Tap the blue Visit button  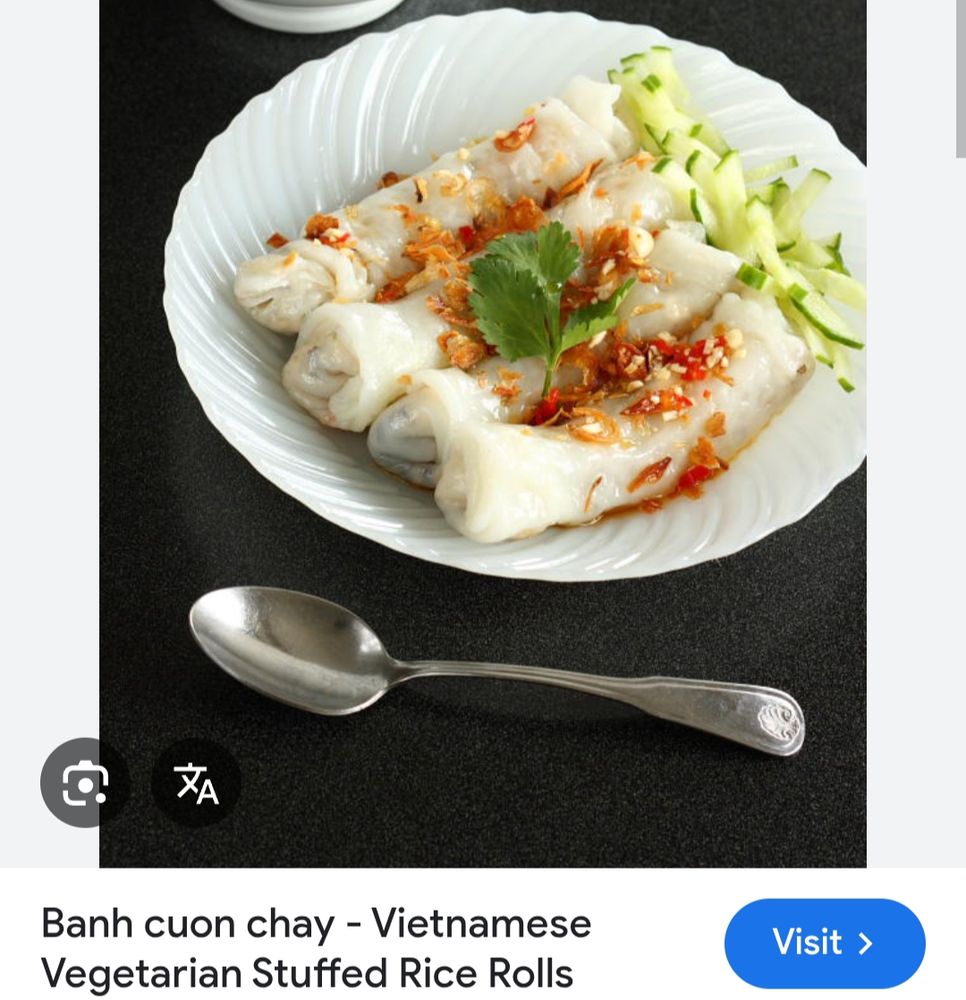click(824, 943)
